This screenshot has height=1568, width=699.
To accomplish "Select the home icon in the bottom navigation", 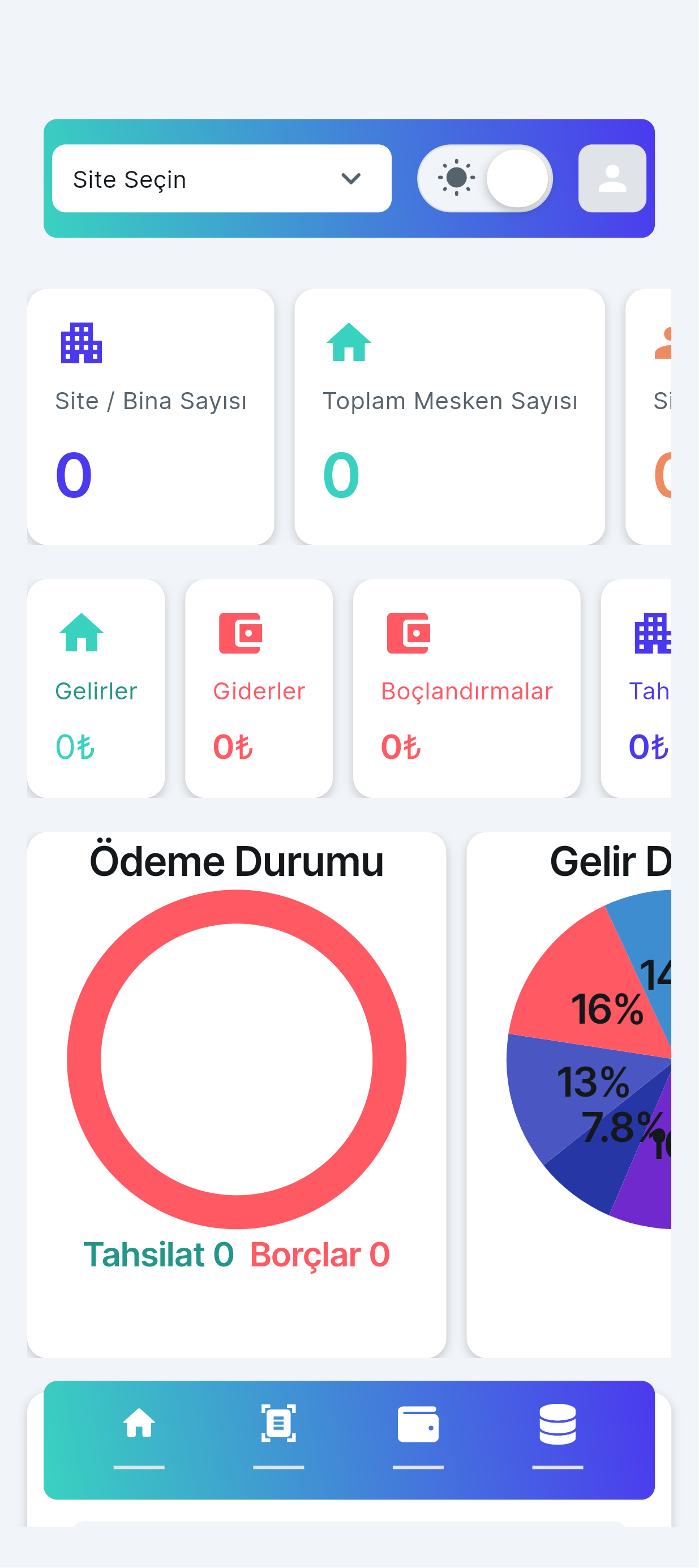I will coord(139,1423).
